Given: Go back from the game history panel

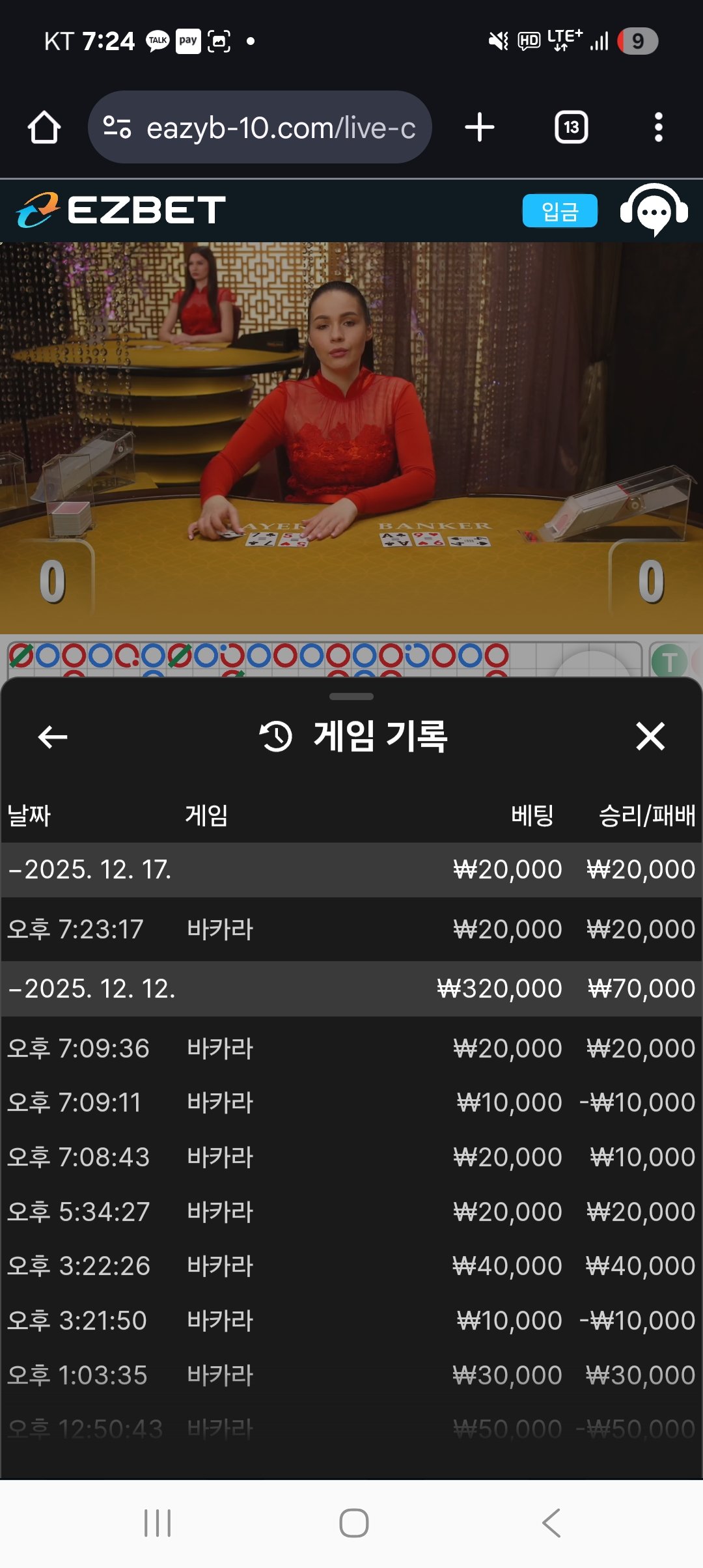Looking at the screenshot, I should click(53, 736).
